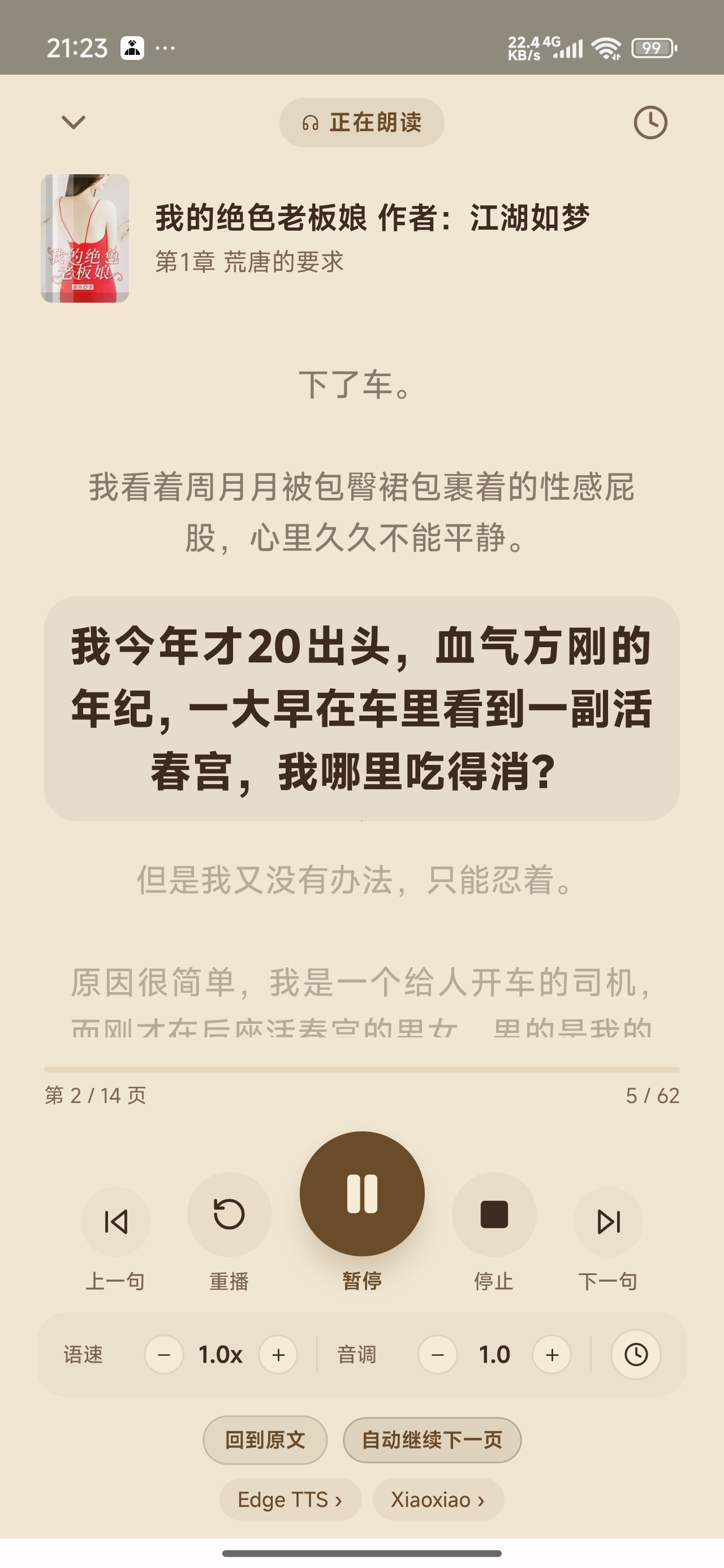Open the sleep timer clock at top right
This screenshot has width=724, height=1568.
pyautogui.click(x=650, y=122)
